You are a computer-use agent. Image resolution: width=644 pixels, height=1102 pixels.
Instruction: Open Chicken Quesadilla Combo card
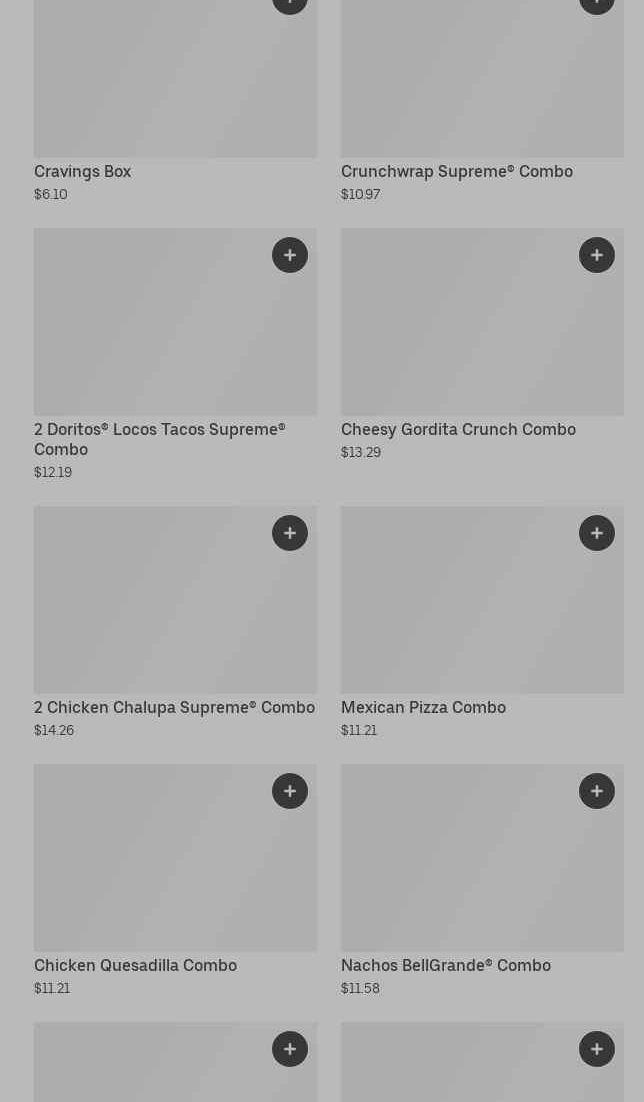[175, 881]
